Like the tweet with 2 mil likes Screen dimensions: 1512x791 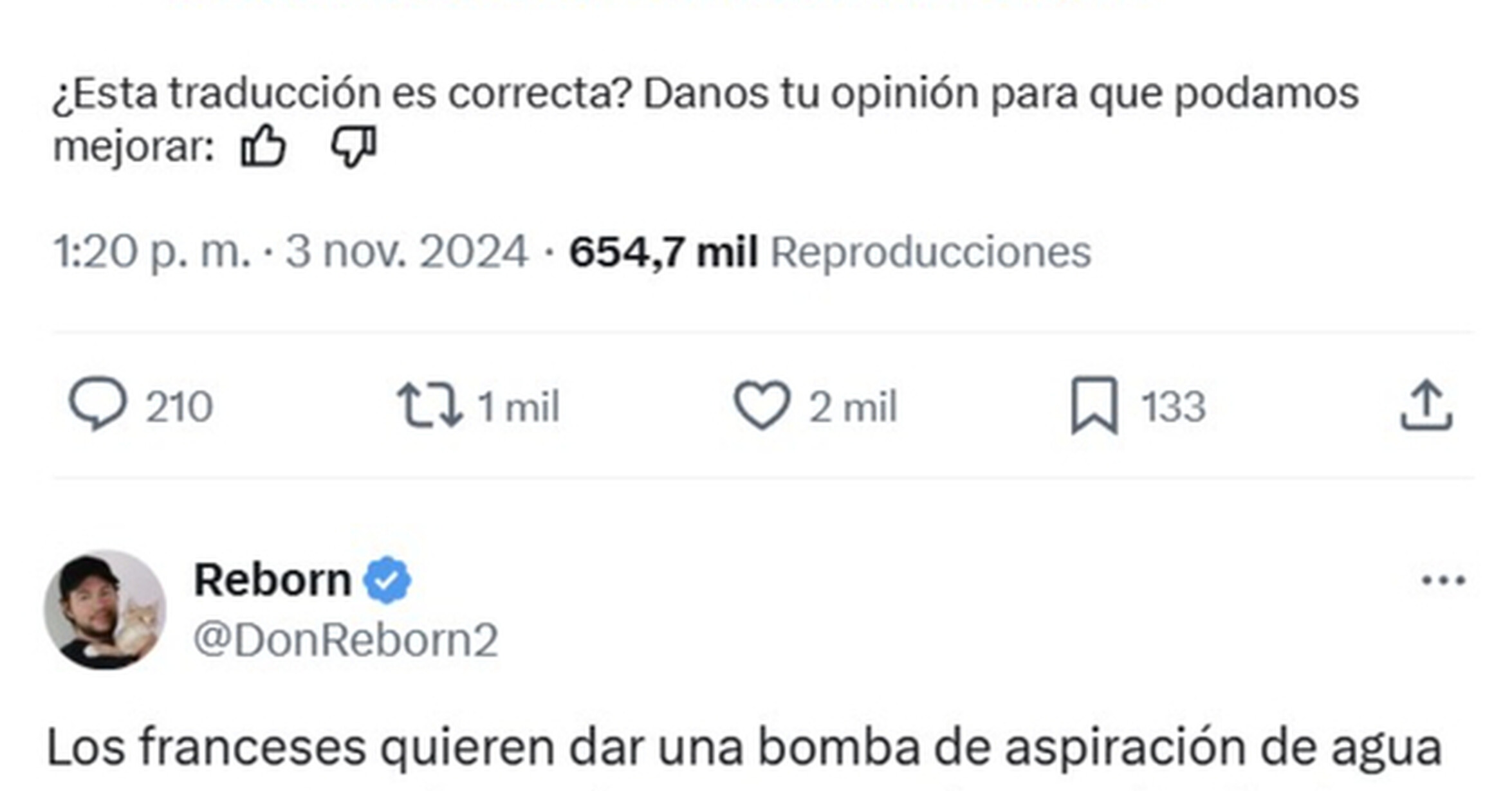point(762,405)
